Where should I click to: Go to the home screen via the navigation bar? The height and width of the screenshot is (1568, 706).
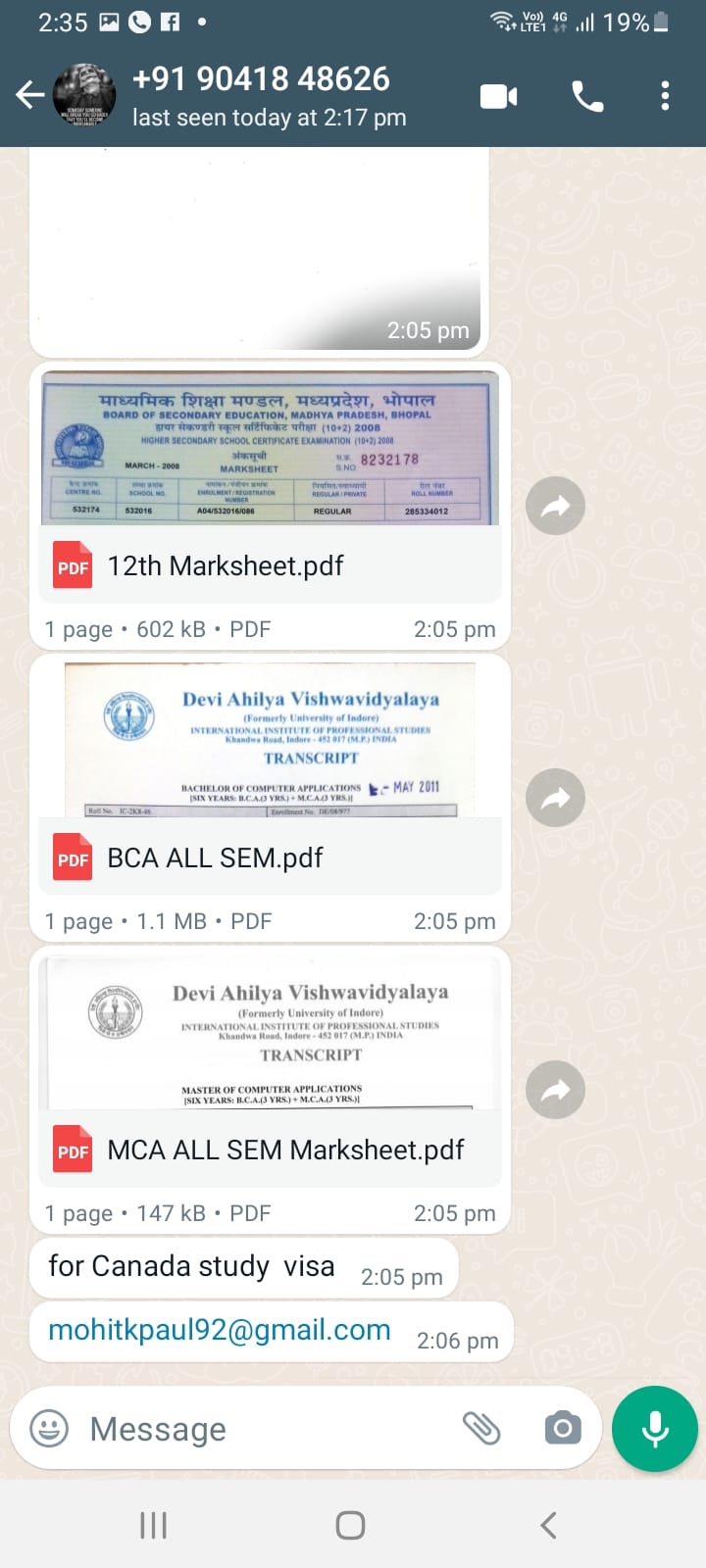tap(350, 1525)
